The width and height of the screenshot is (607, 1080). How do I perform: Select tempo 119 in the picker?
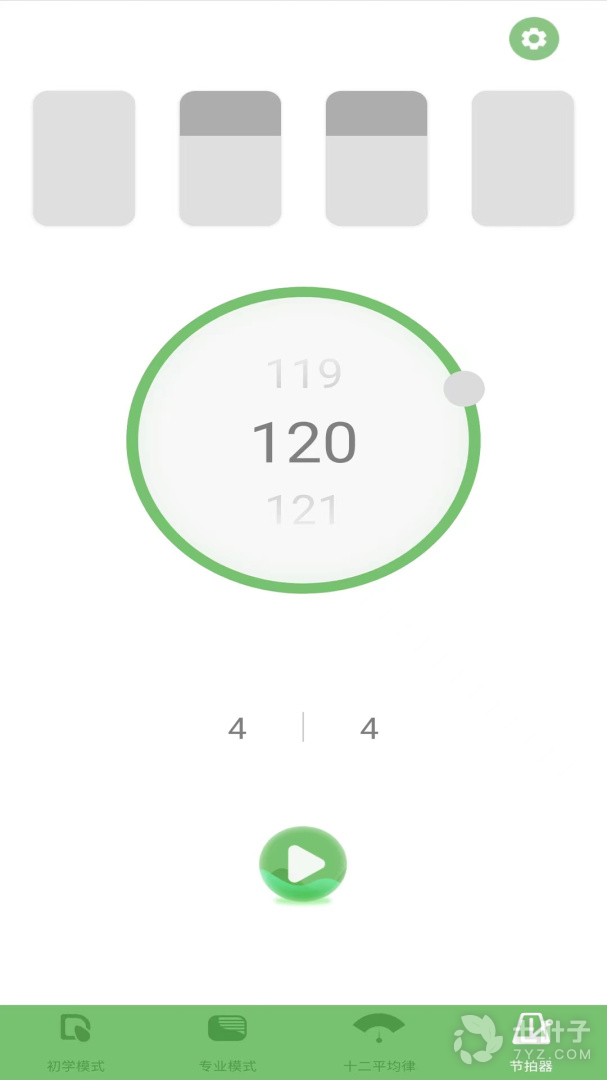304,373
